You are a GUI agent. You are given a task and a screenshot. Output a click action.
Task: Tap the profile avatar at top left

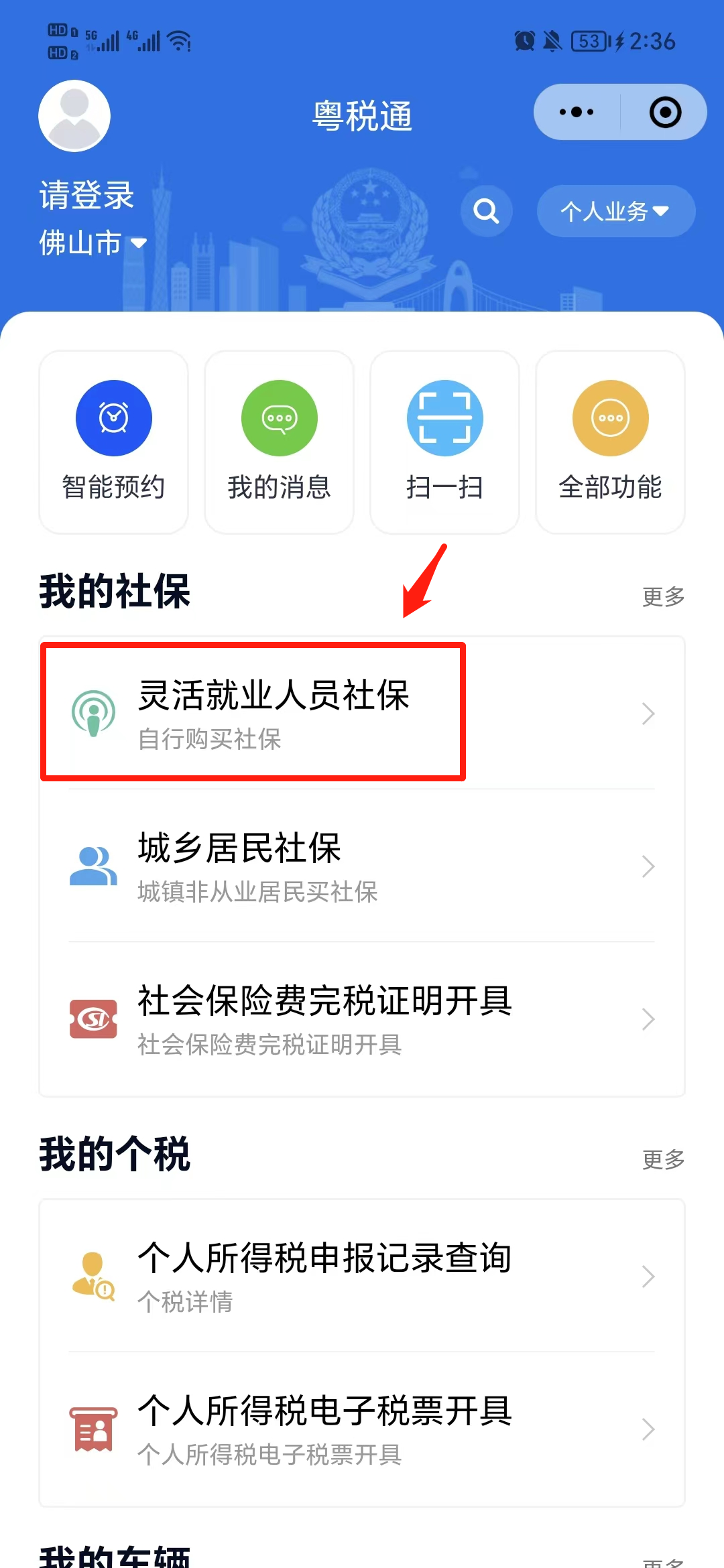pyautogui.click(x=74, y=115)
